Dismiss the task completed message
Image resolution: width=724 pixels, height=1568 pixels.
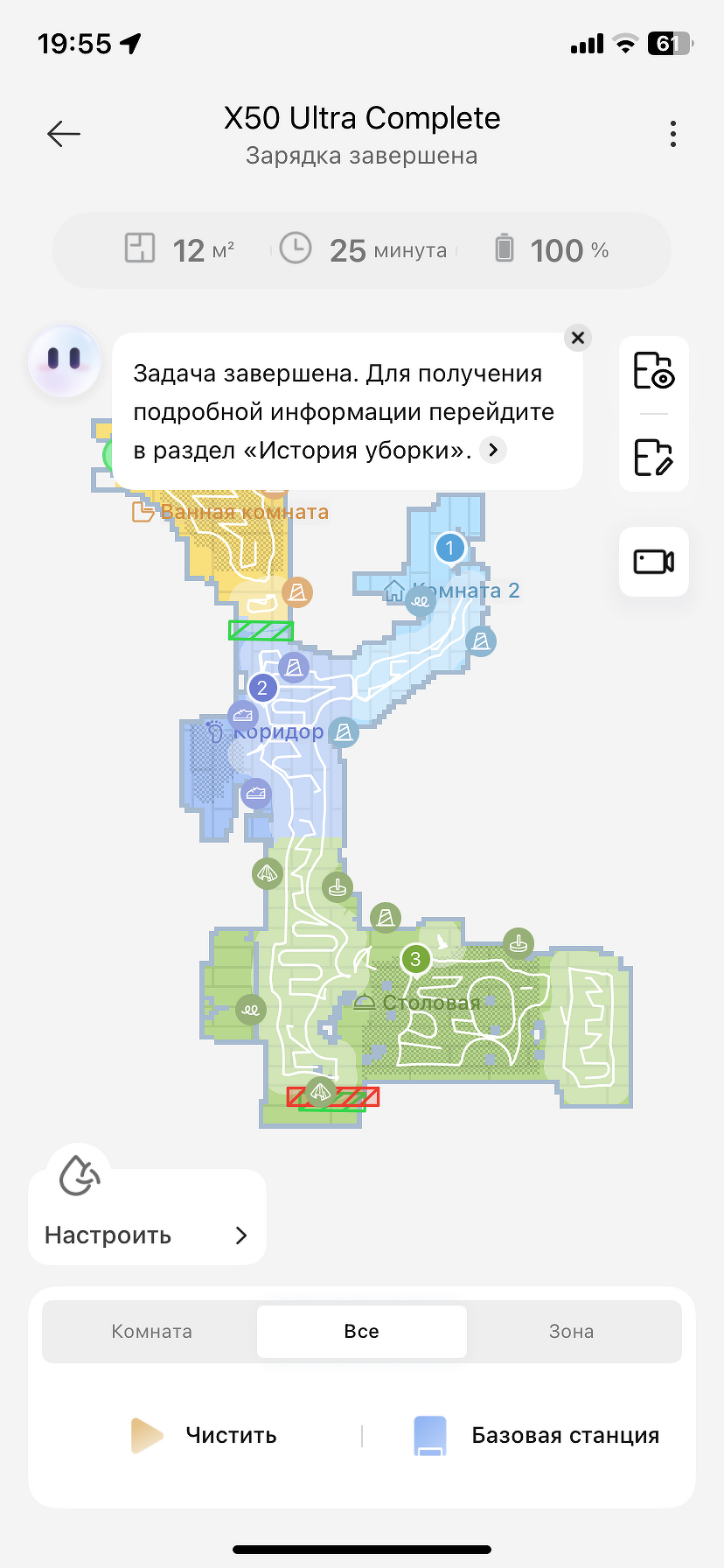pyautogui.click(x=577, y=338)
